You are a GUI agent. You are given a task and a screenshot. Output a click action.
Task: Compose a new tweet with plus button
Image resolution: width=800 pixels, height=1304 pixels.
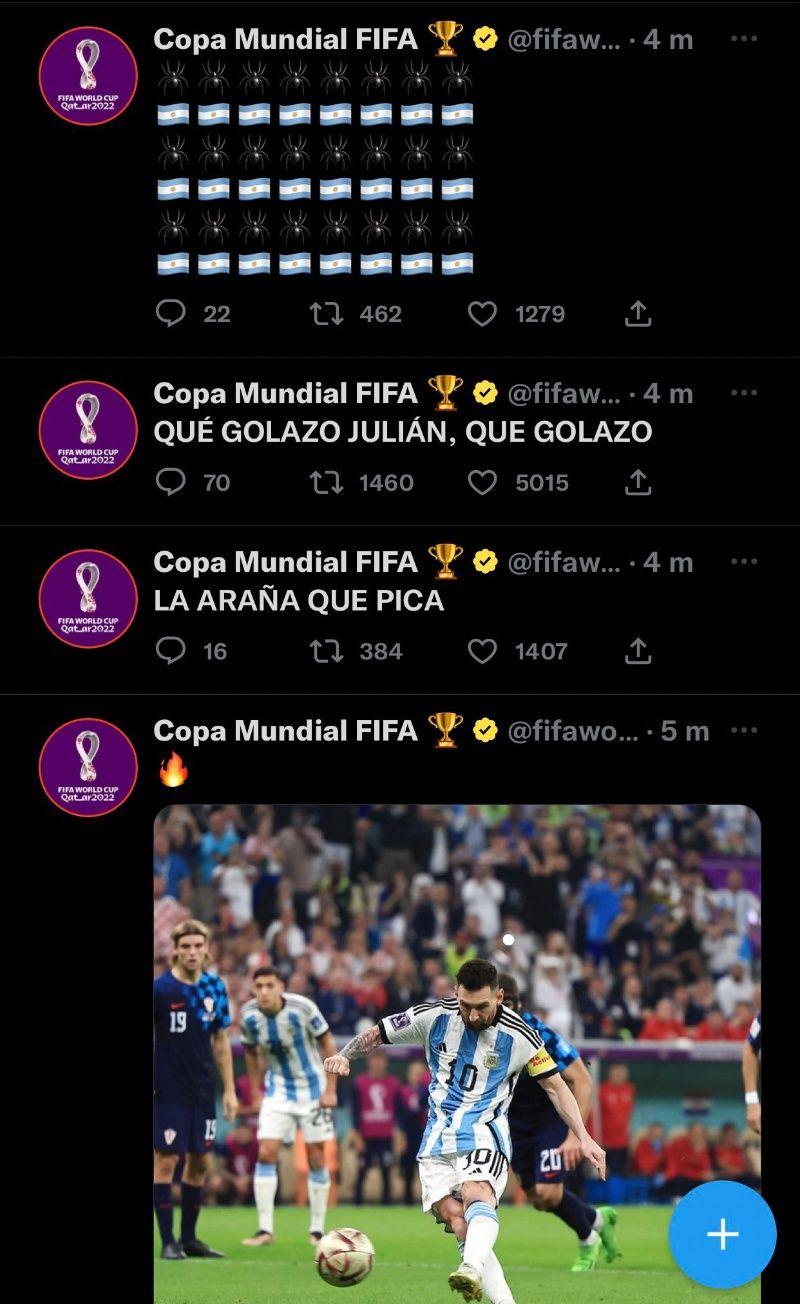[x=722, y=1234]
